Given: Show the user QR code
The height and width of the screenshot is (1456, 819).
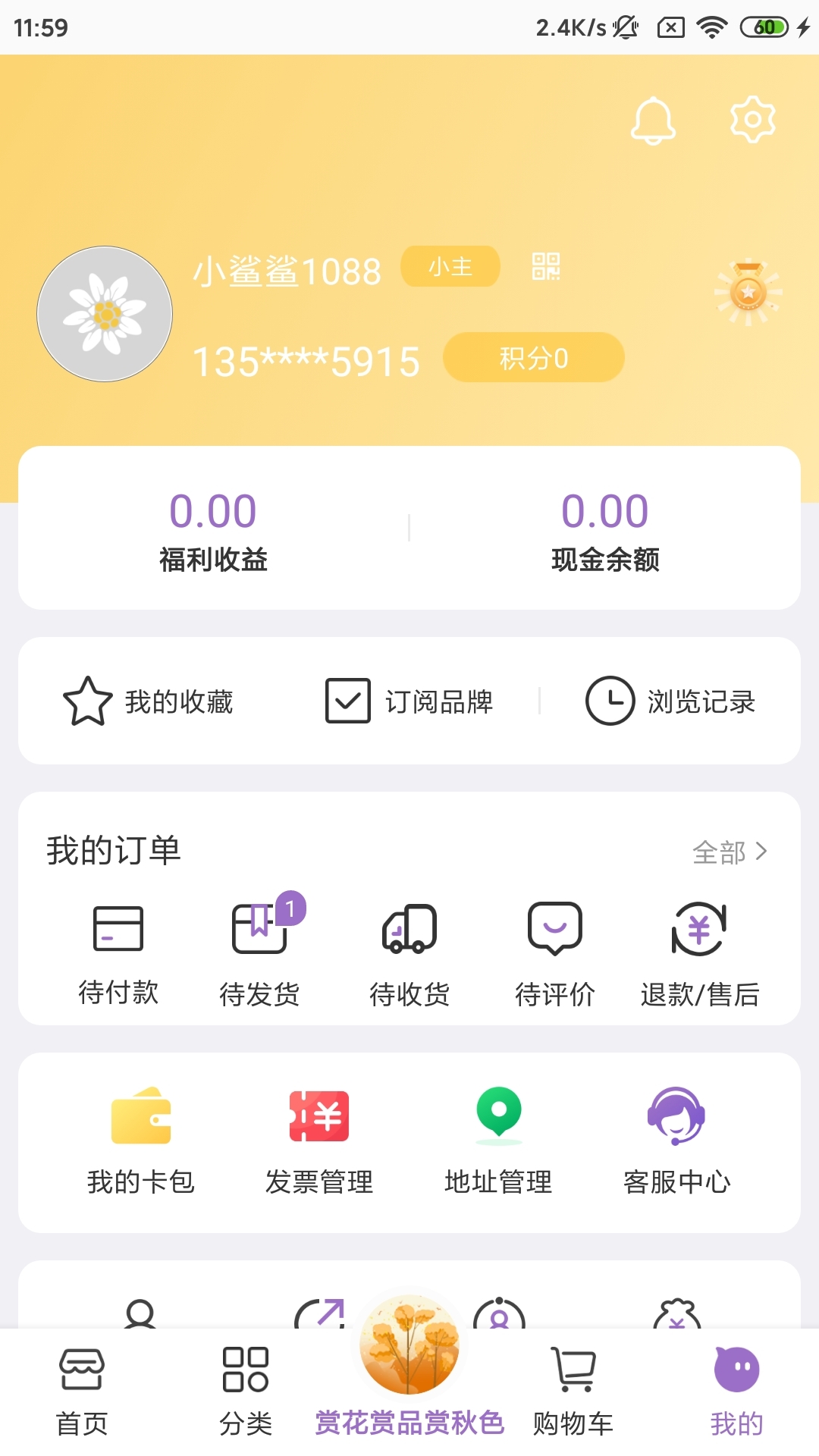Looking at the screenshot, I should (545, 268).
